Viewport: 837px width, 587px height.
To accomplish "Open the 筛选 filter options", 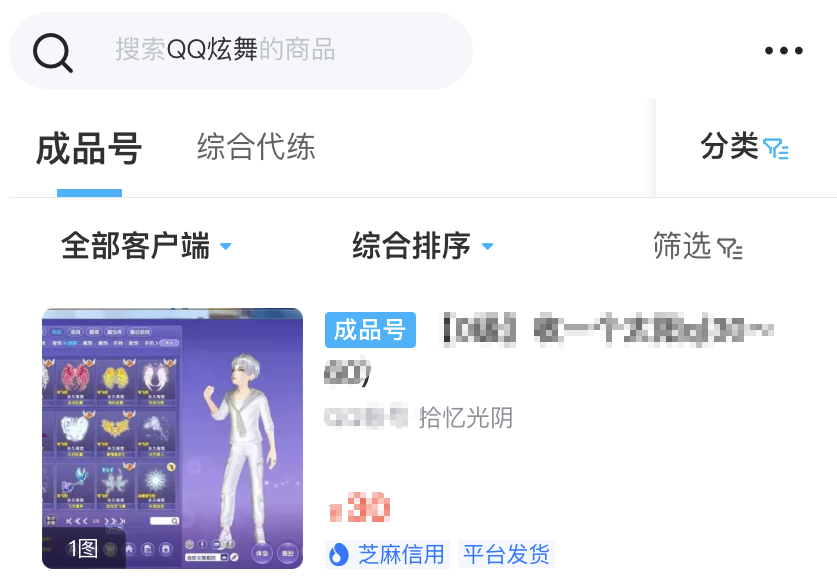I will pos(696,246).
